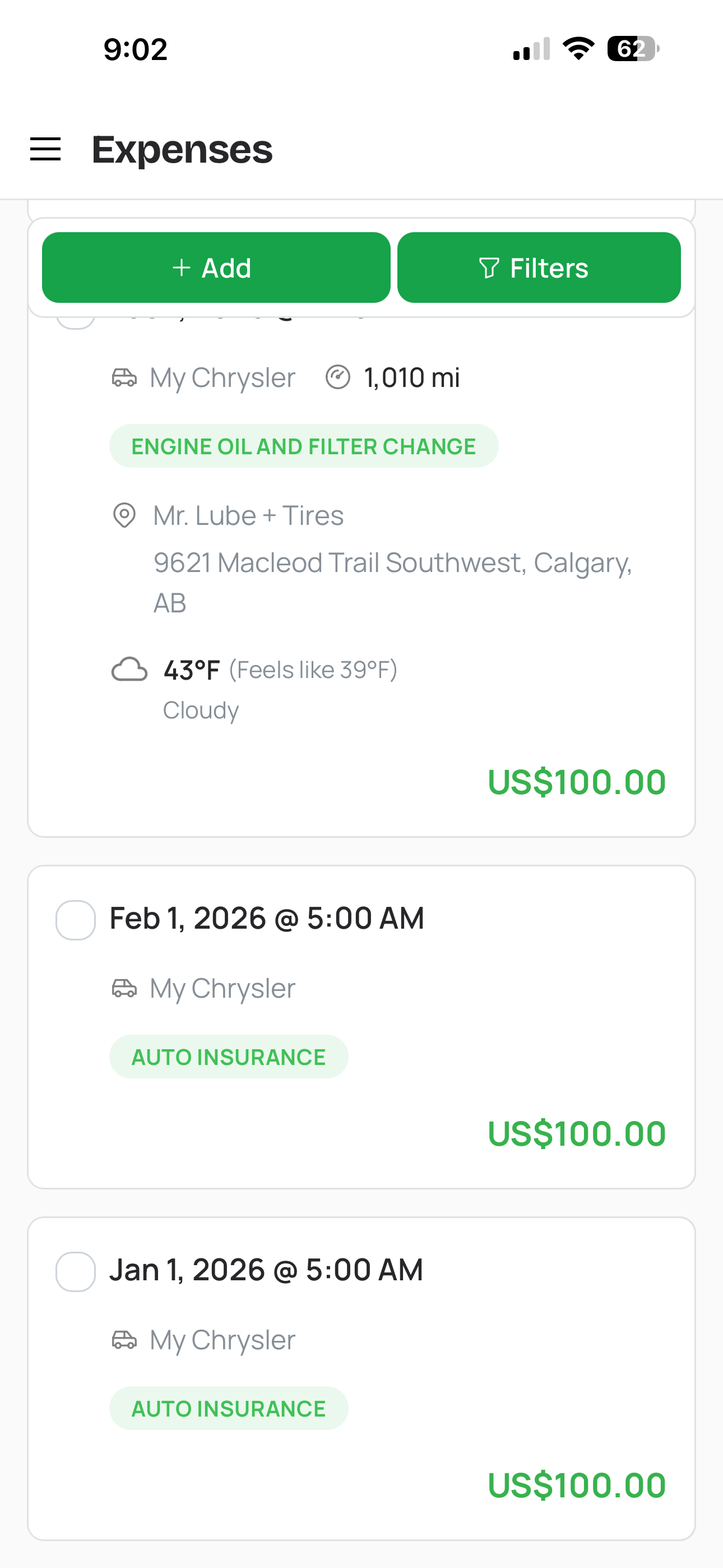Tap the funnel icon inside the Filters button
Viewport: 723px width, 1568px height.
(x=489, y=267)
